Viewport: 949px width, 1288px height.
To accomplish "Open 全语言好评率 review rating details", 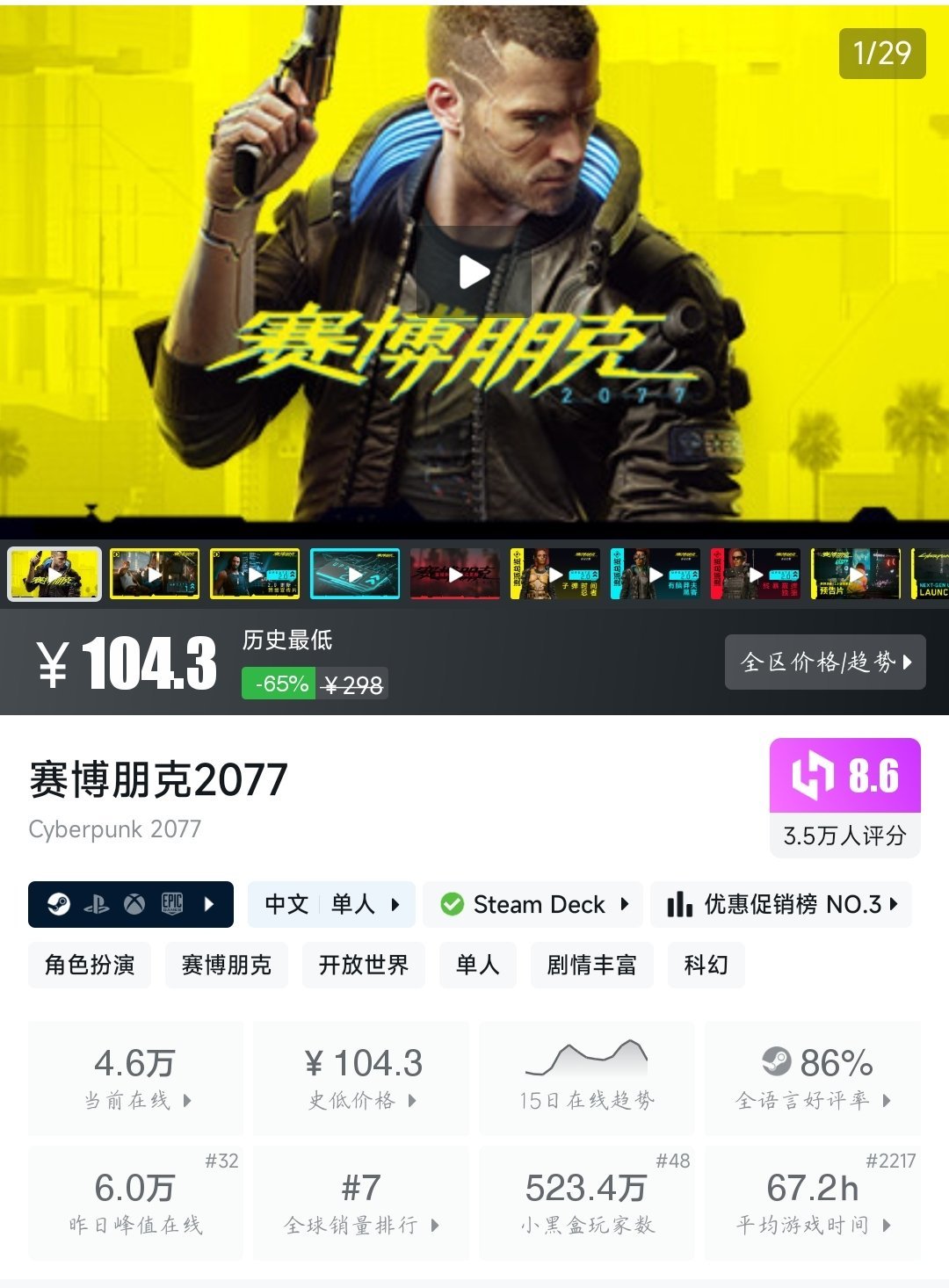I will click(813, 1078).
